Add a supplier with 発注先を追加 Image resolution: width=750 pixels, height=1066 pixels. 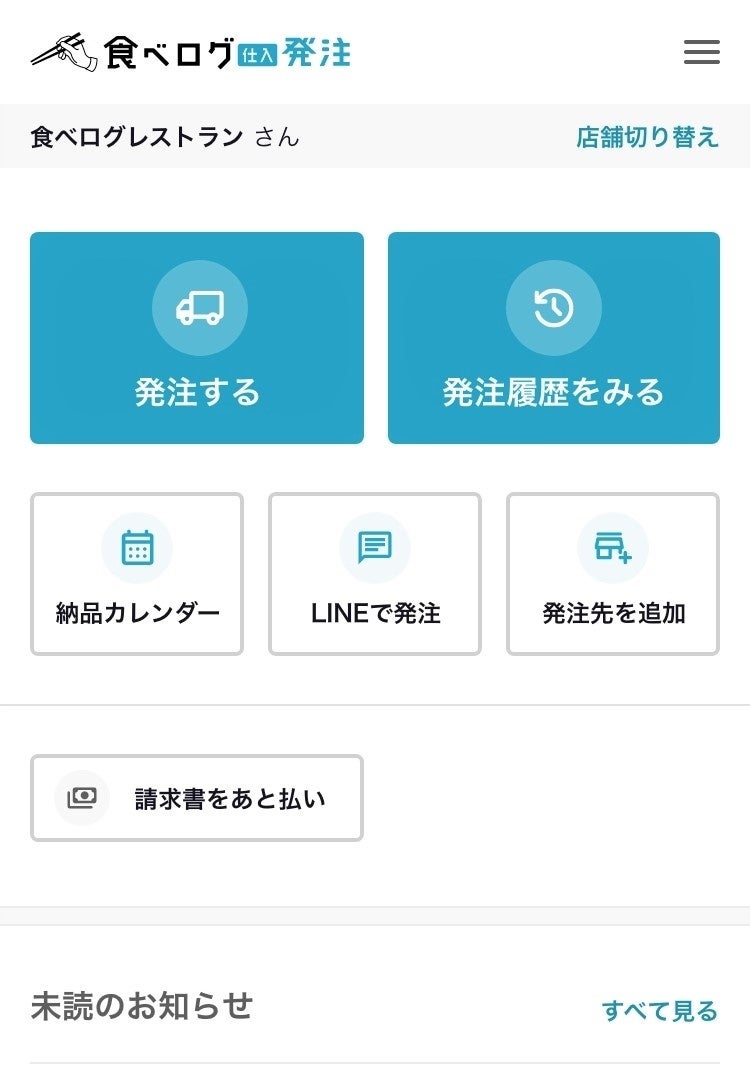[613, 574]
